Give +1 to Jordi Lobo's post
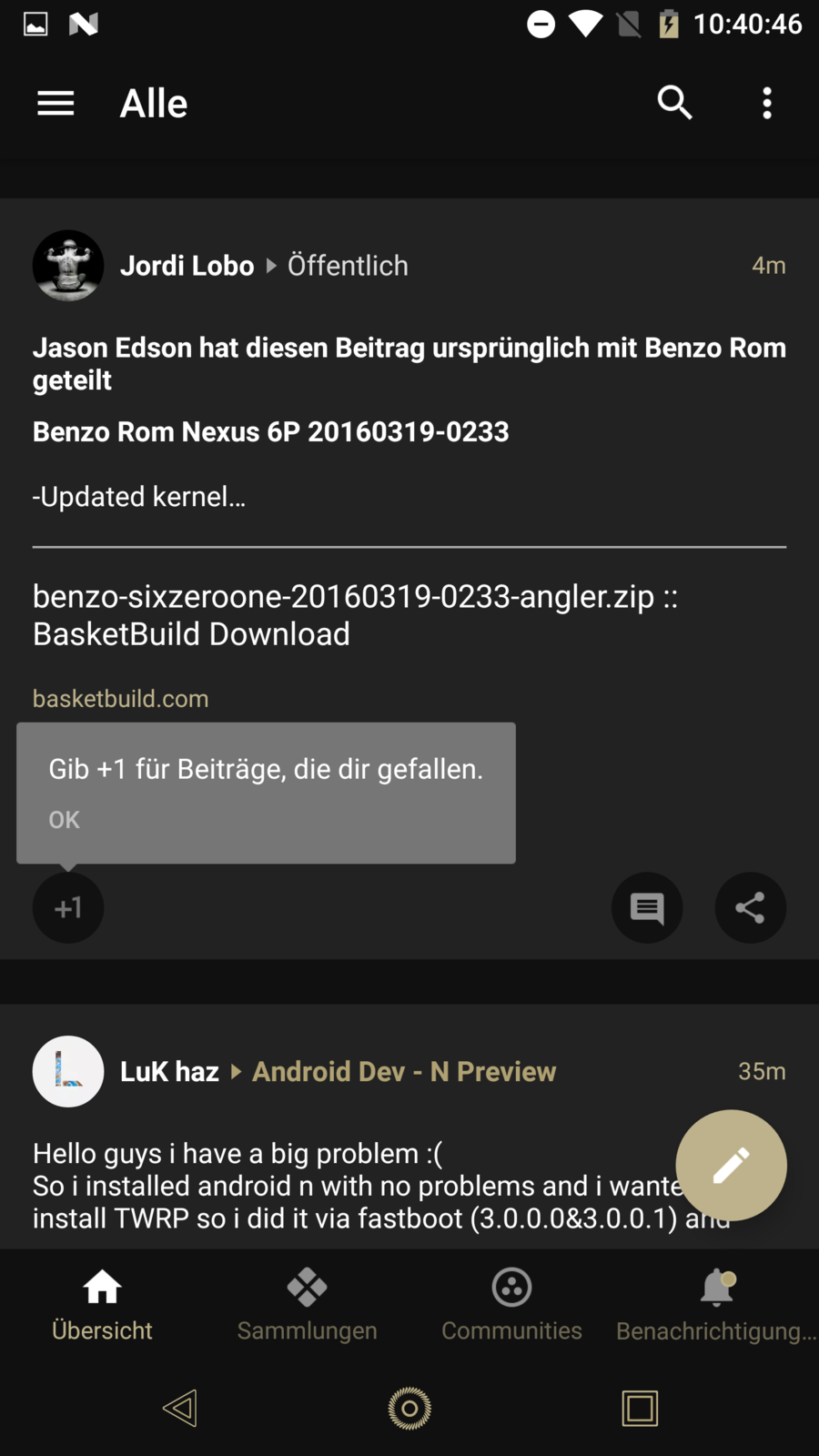Image resolution: width=819 pixels, height=1456 pixels. [68, 907]
